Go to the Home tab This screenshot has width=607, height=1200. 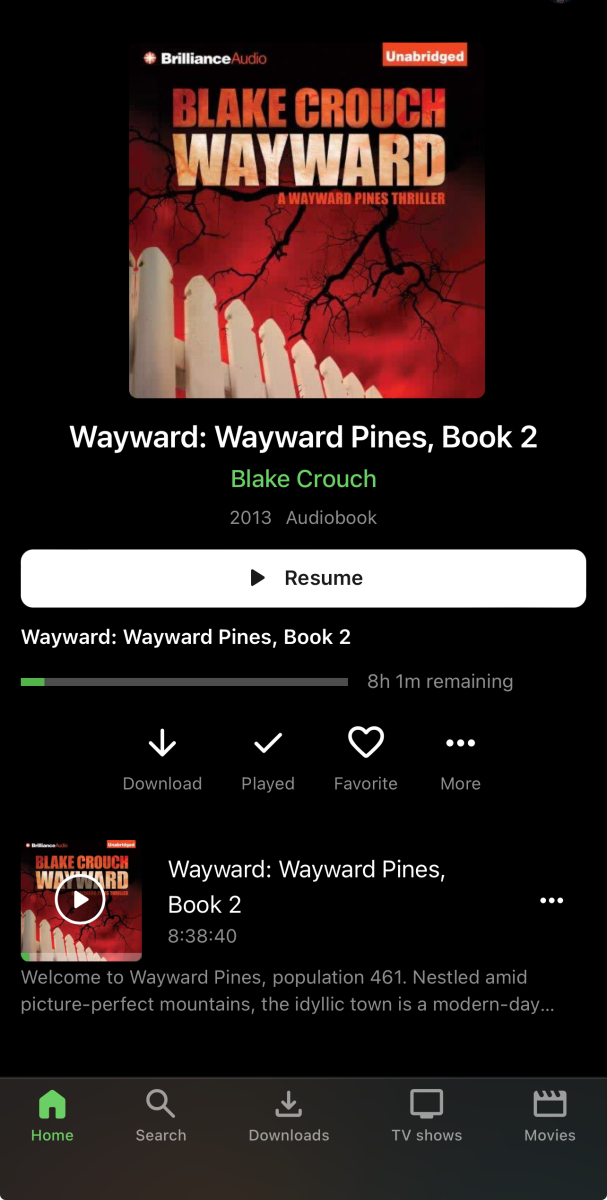pos(52,1115)
